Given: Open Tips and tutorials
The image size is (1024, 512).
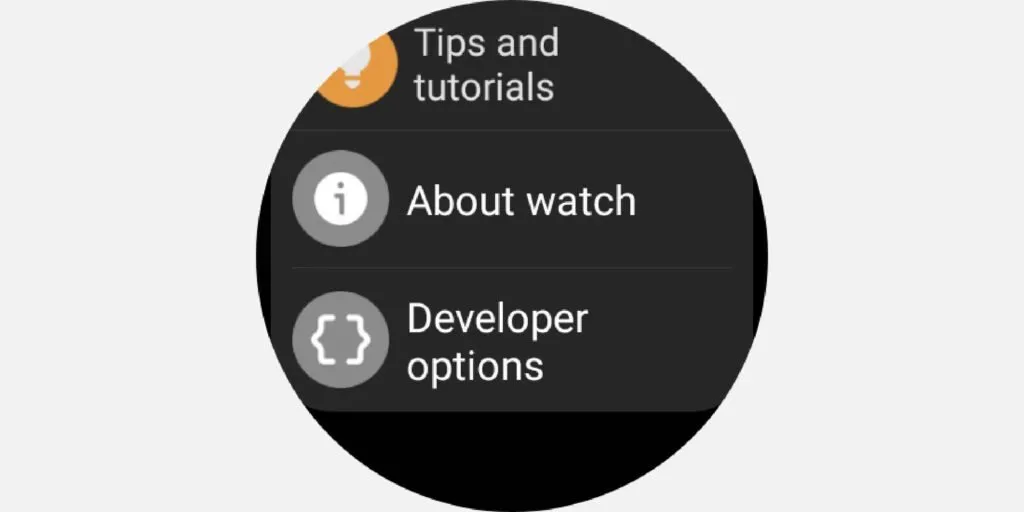Looking at the screenshot, I should tap(485, 65).
